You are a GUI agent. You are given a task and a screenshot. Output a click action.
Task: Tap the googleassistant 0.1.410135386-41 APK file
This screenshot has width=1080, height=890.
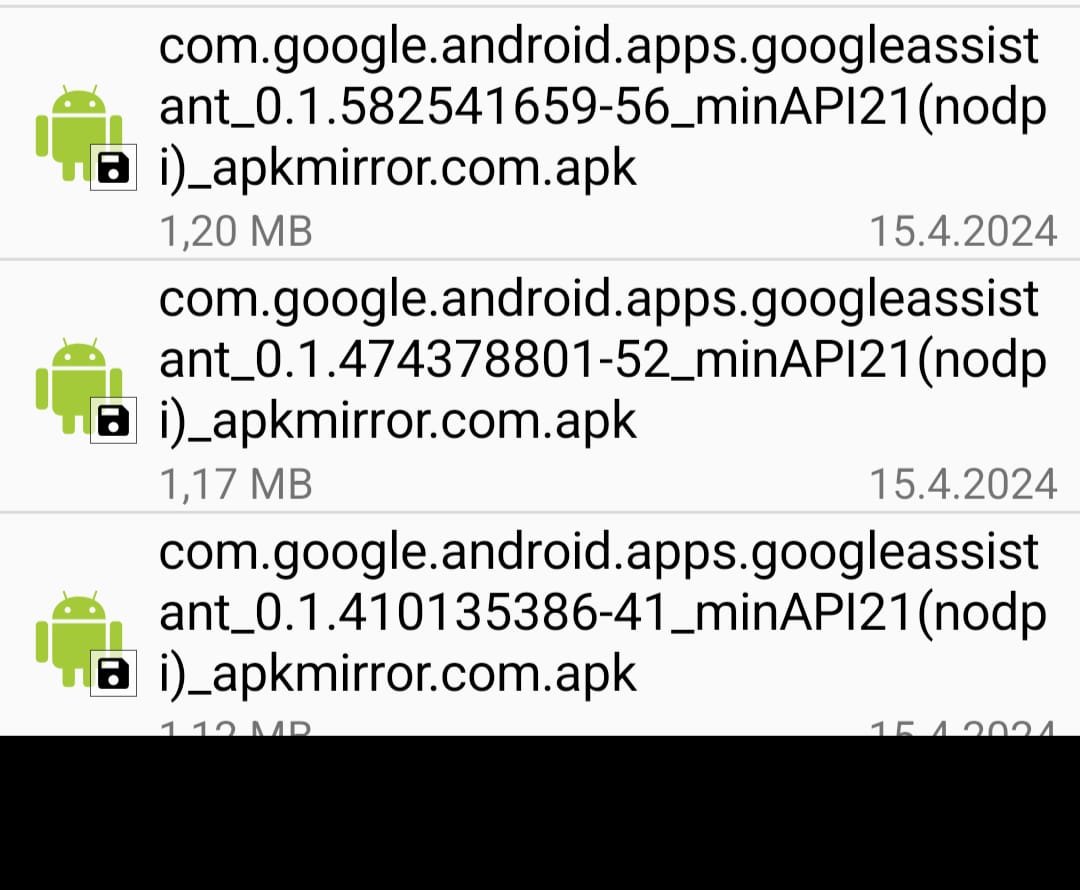(600, 612)
